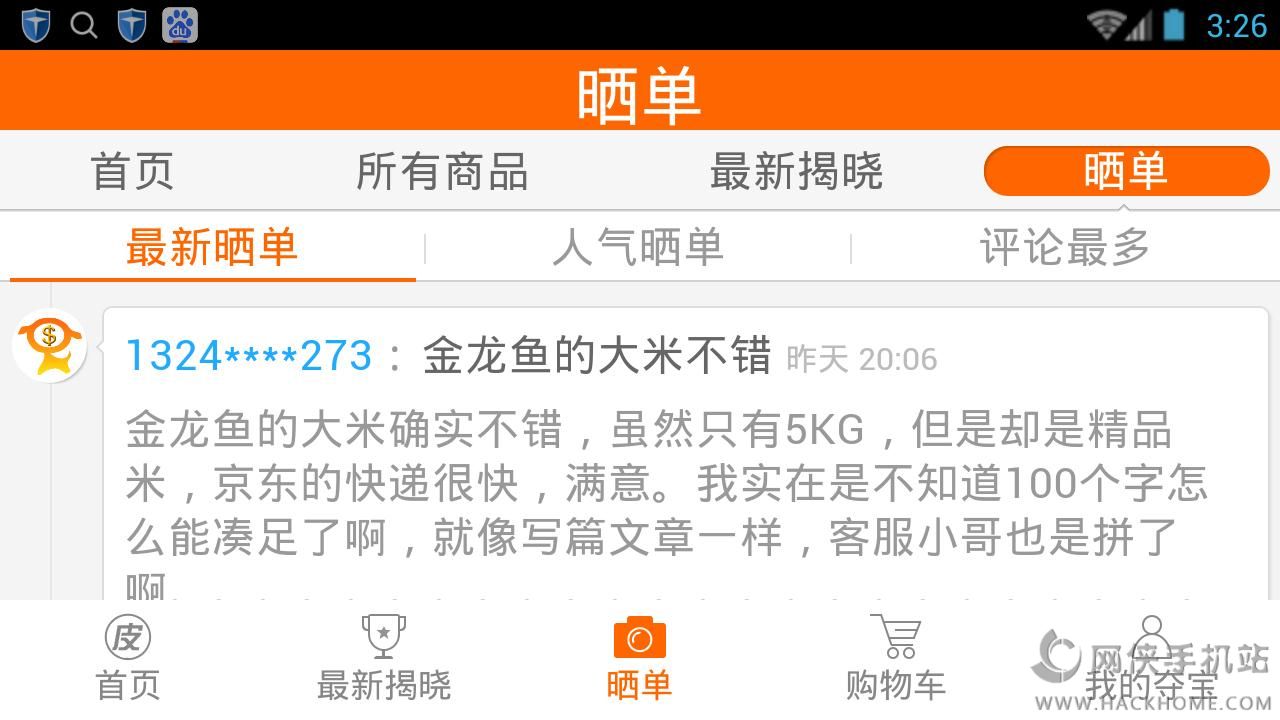Tap 首页 in the bottom navigation
1280x720 pixels.
point(128,659)
